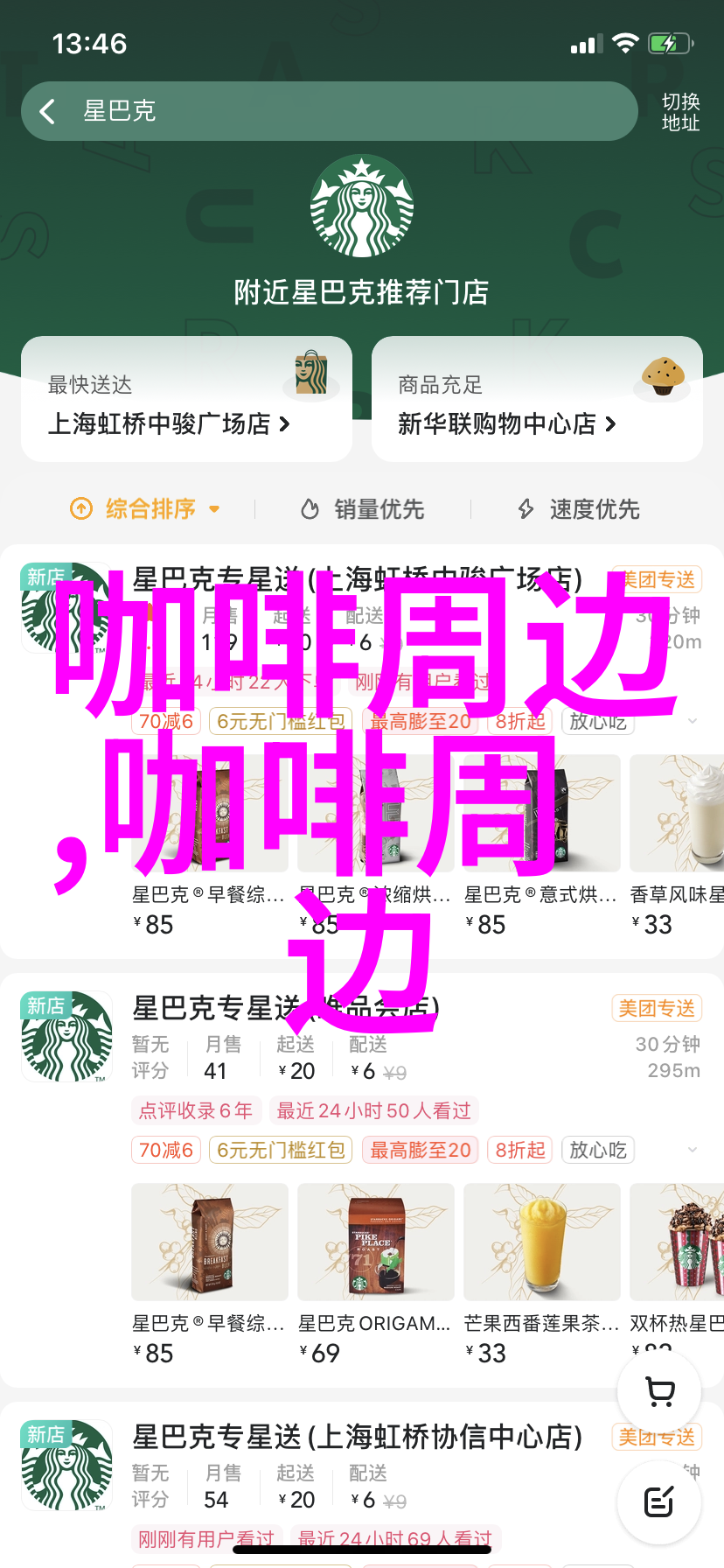The height and width of the screenshot is (1568, 724).
Task: Expand promo tags beside the second store's 放心吃
Action: 693,1150
